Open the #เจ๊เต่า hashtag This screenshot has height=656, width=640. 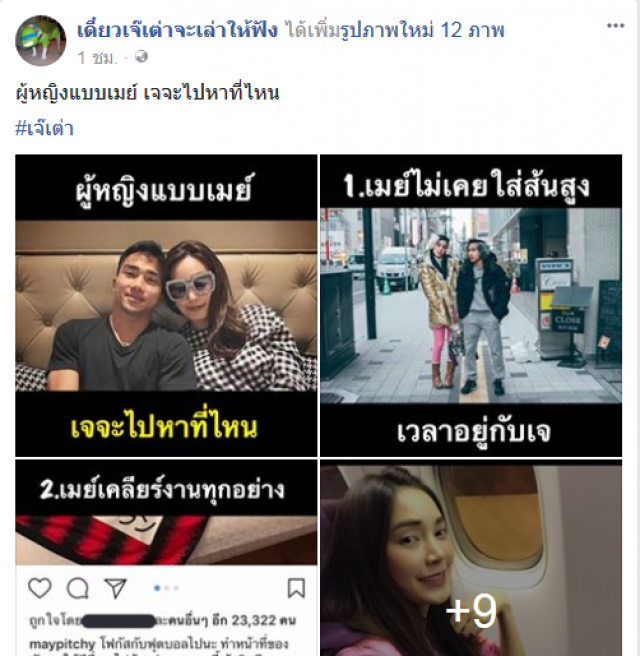pos(44,128)
